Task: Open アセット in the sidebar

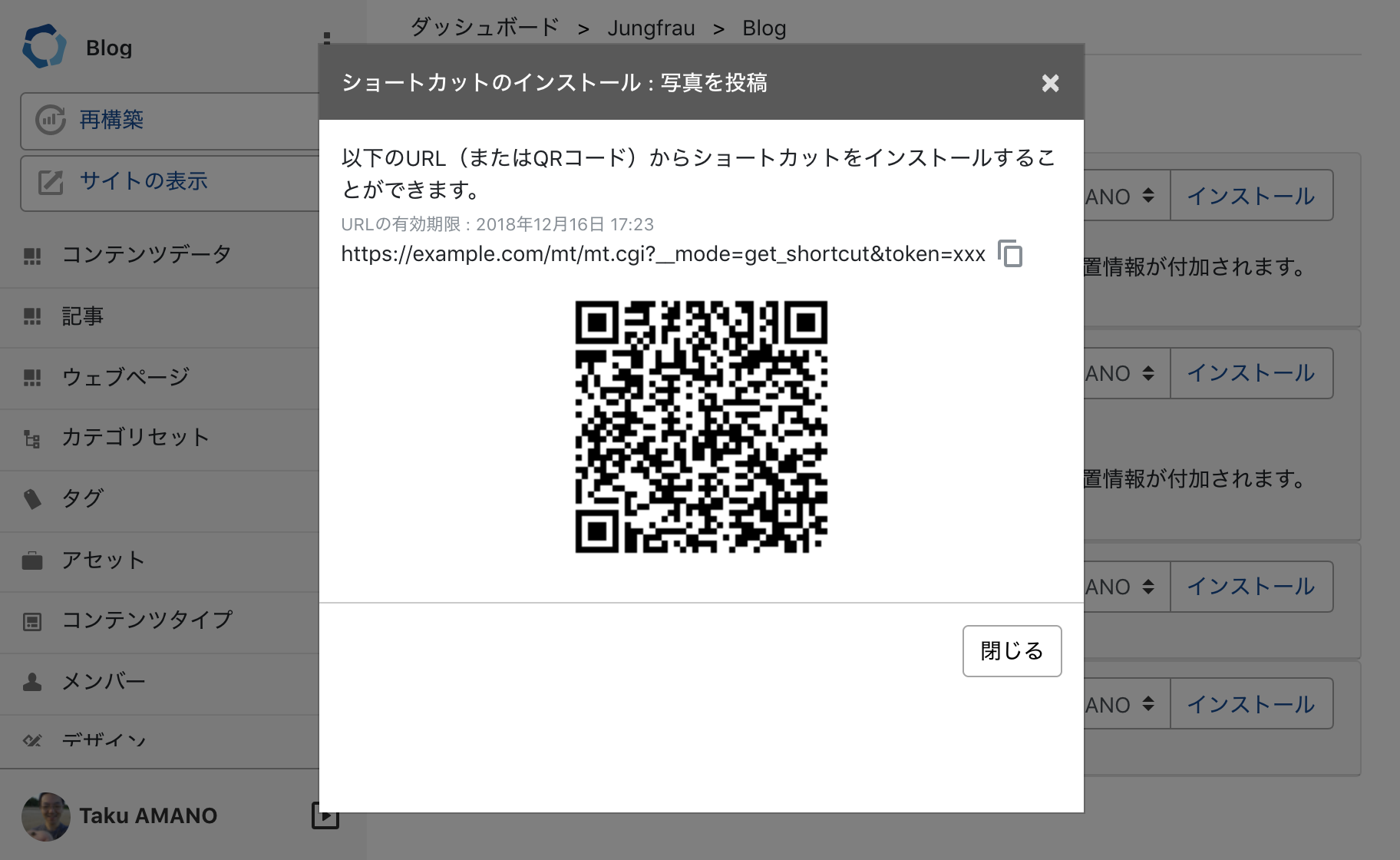Action: tap(104, 561)
